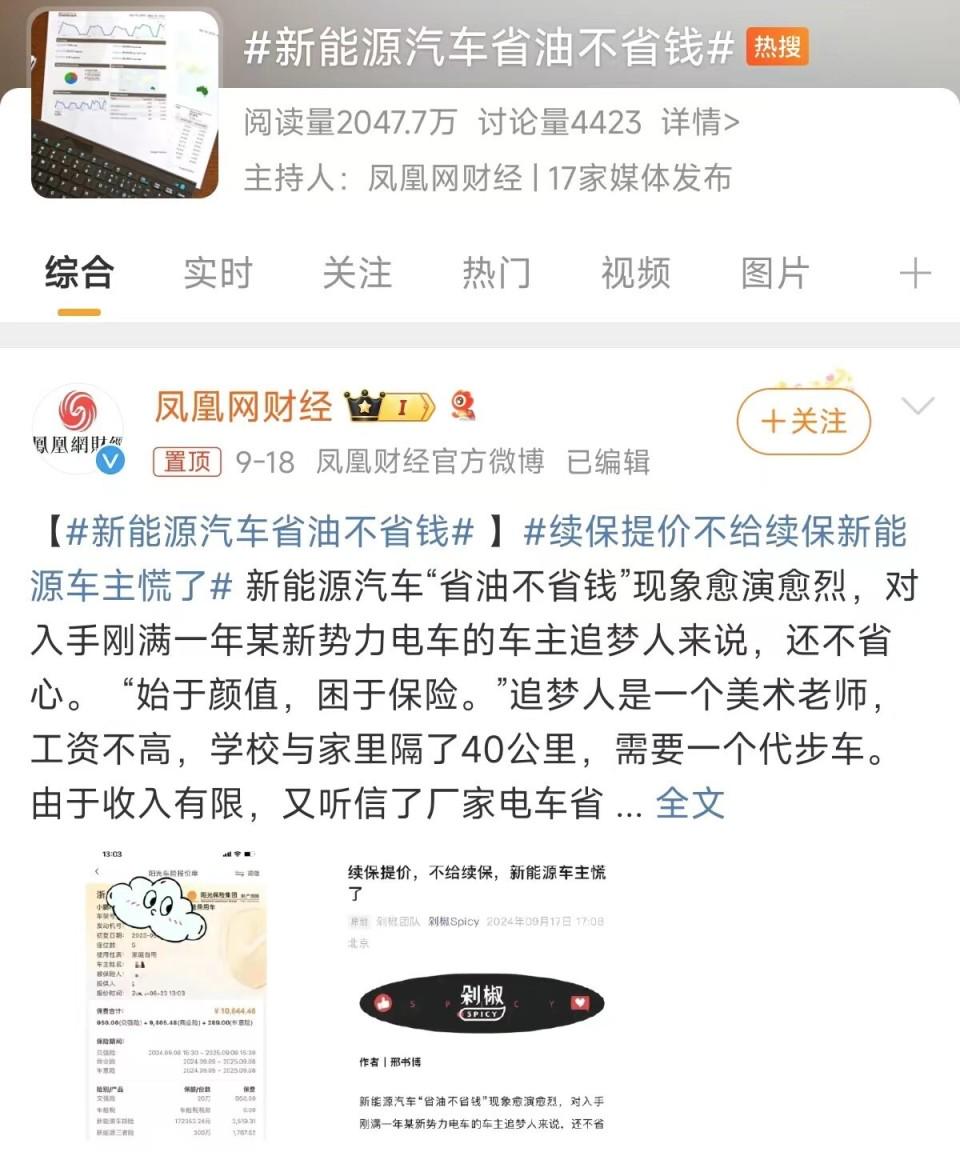
Task: Expand the chevron menu on the post
Action: coord(917,406)
